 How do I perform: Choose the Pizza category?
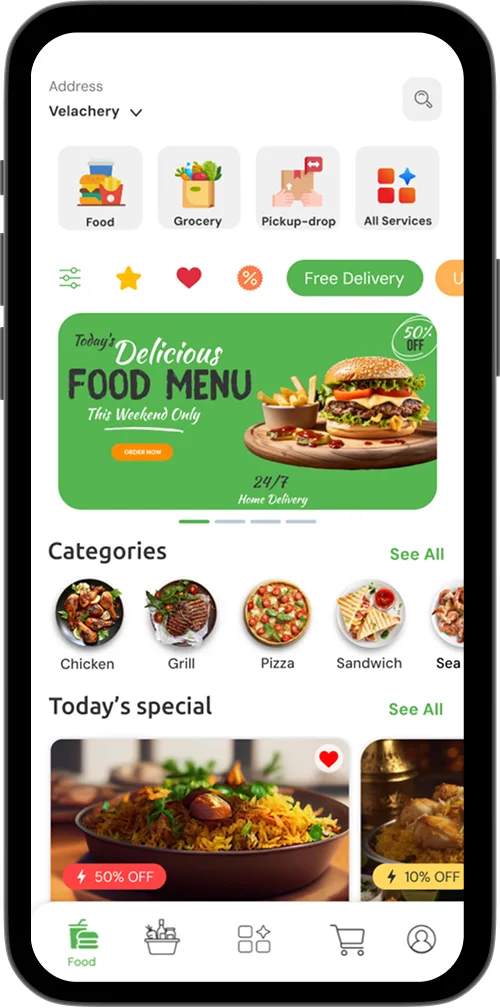click(x=278, y=625)
